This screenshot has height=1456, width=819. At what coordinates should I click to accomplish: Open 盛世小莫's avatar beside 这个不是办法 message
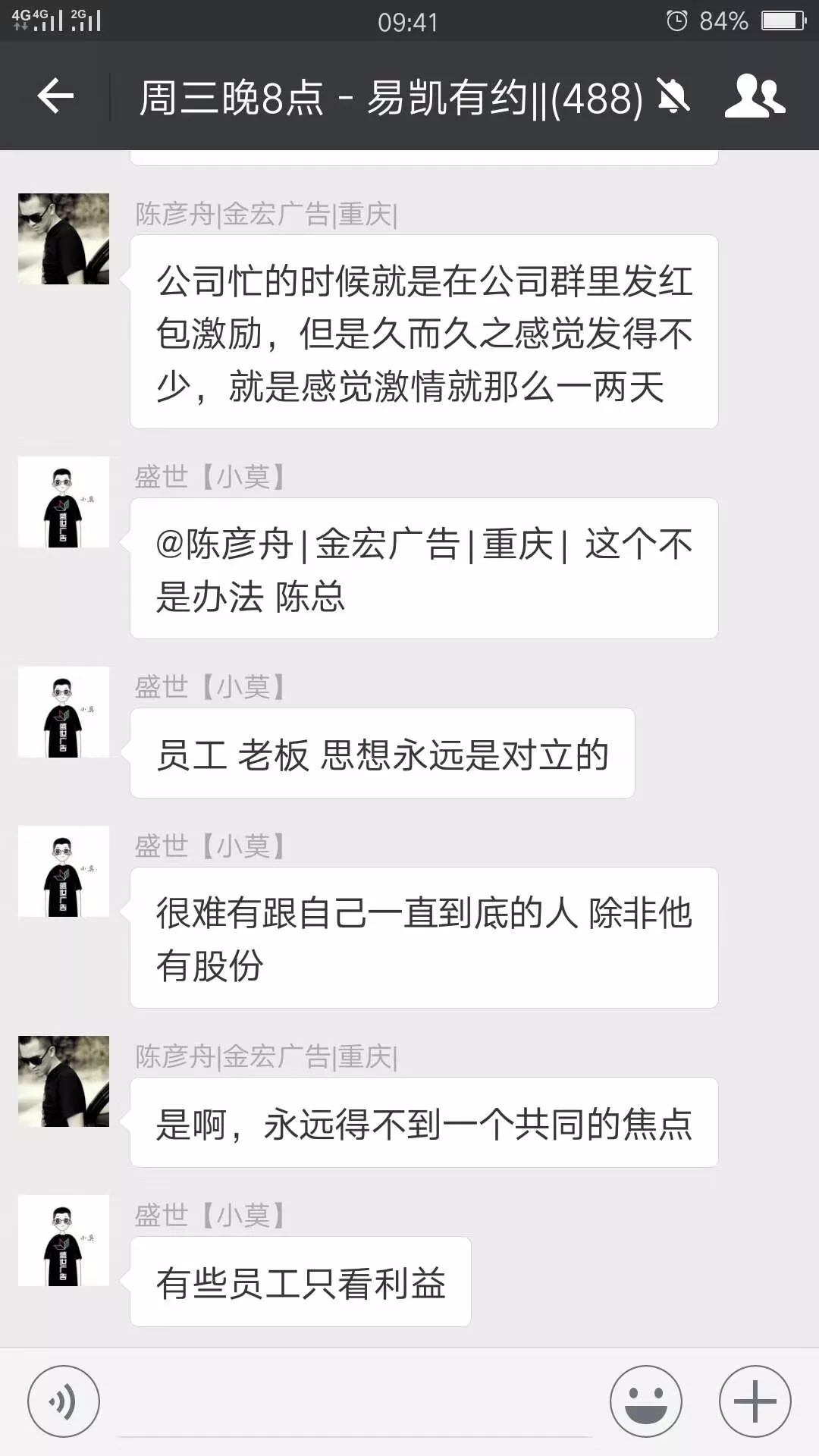(64, 502)
